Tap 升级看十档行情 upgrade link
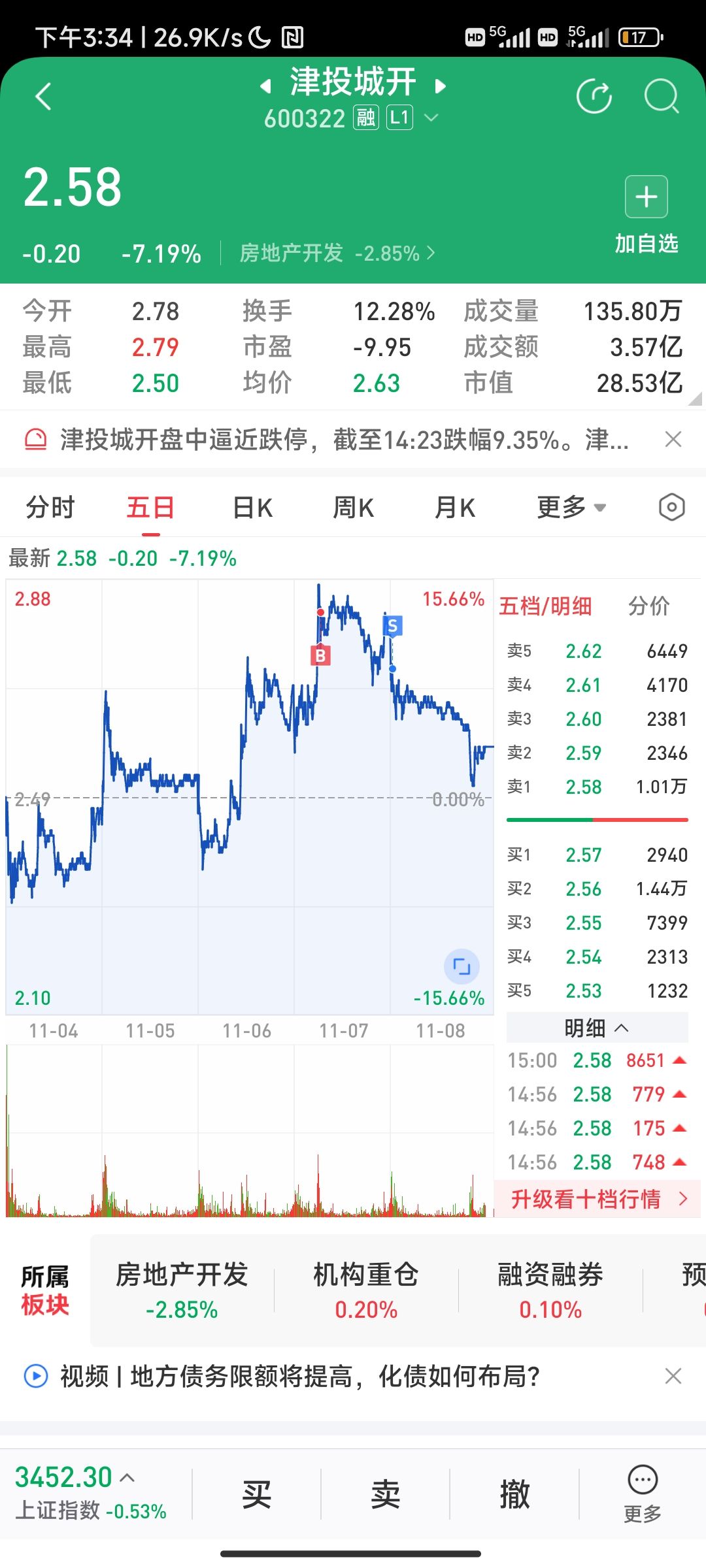Image resolution: width=706 pixels, height=1568 pixels. 597,1199
